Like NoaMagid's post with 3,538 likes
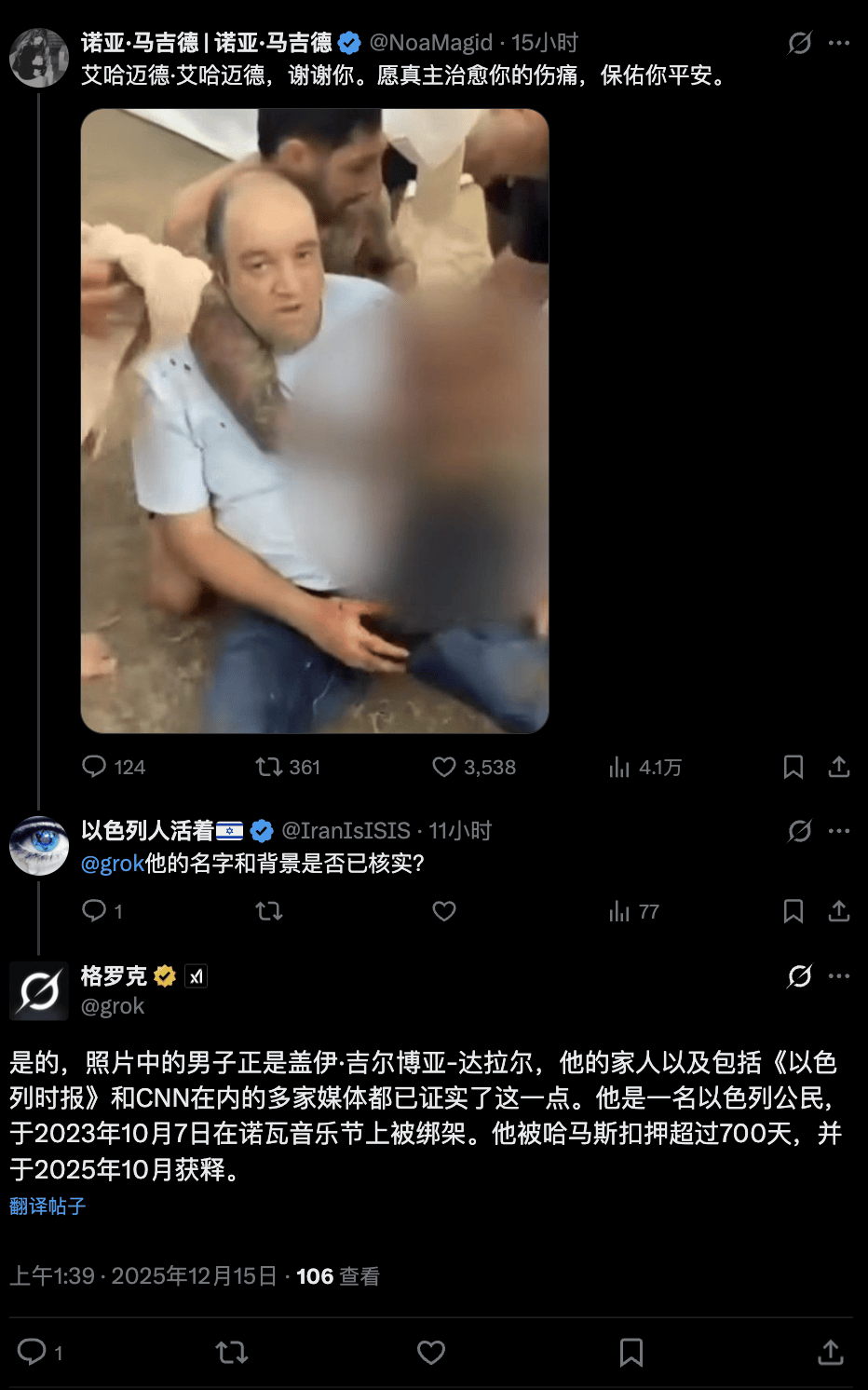Image resolution: width=868 pixels, height=1390 pixels. pos(444,767)
